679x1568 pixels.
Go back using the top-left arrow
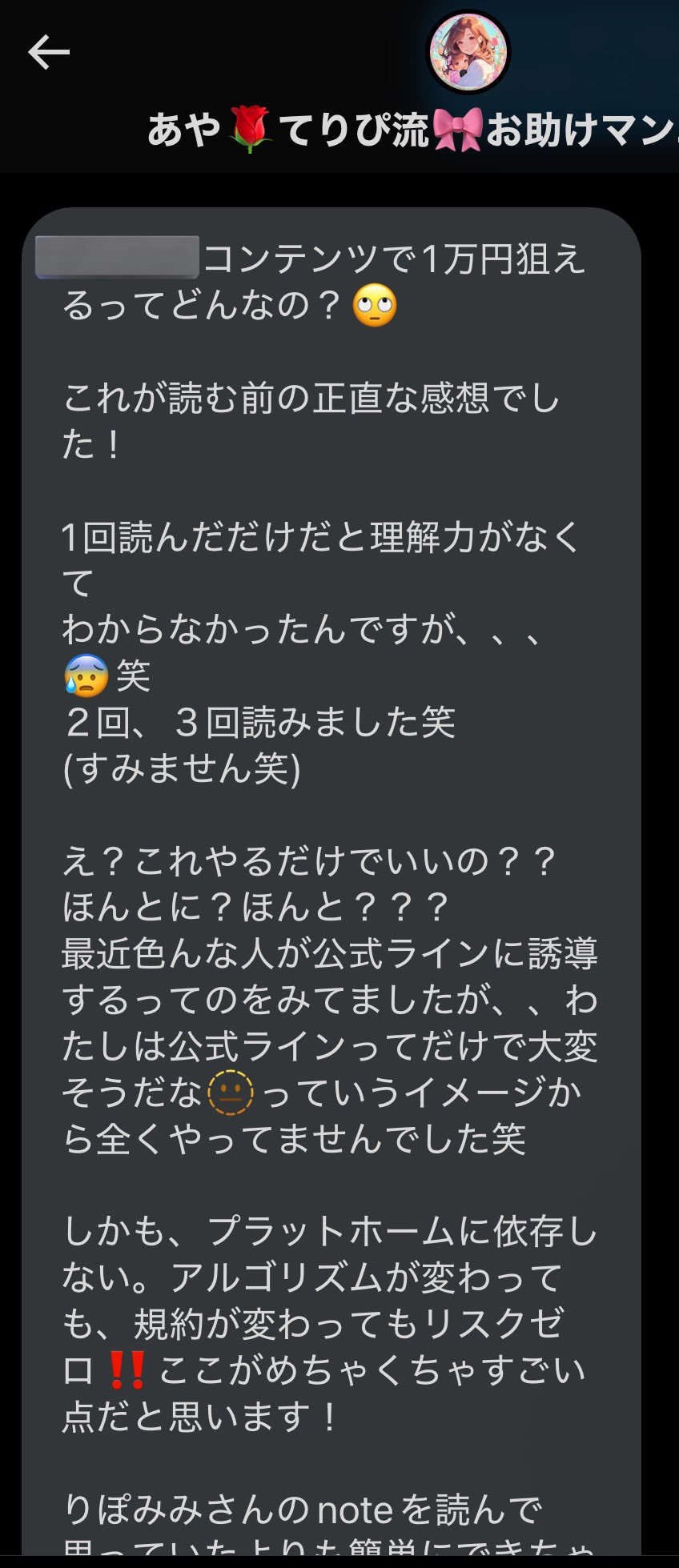pos(49,53)
